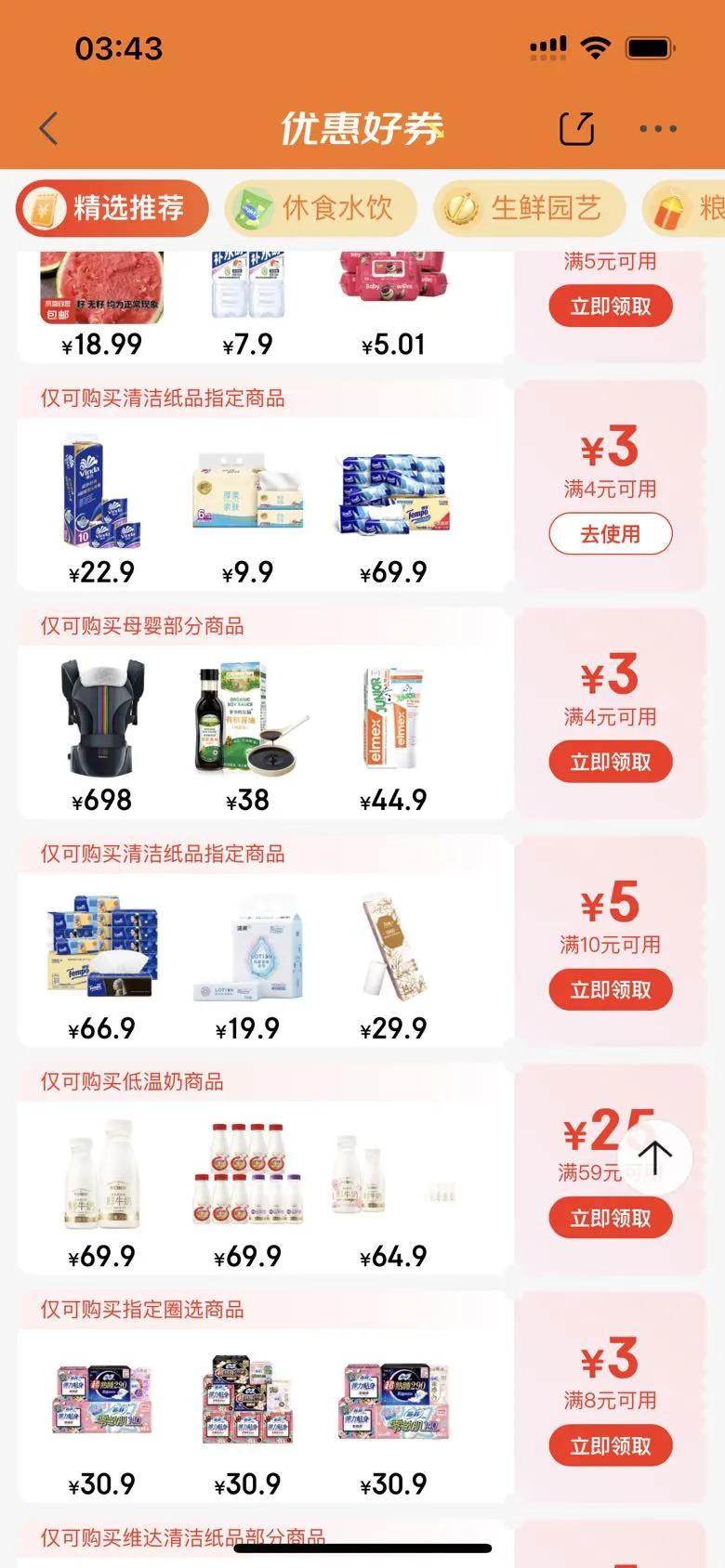Screen dimensions: 725x1568
Task: Open the three-dot overflow menu
Action: pos(658,128)
